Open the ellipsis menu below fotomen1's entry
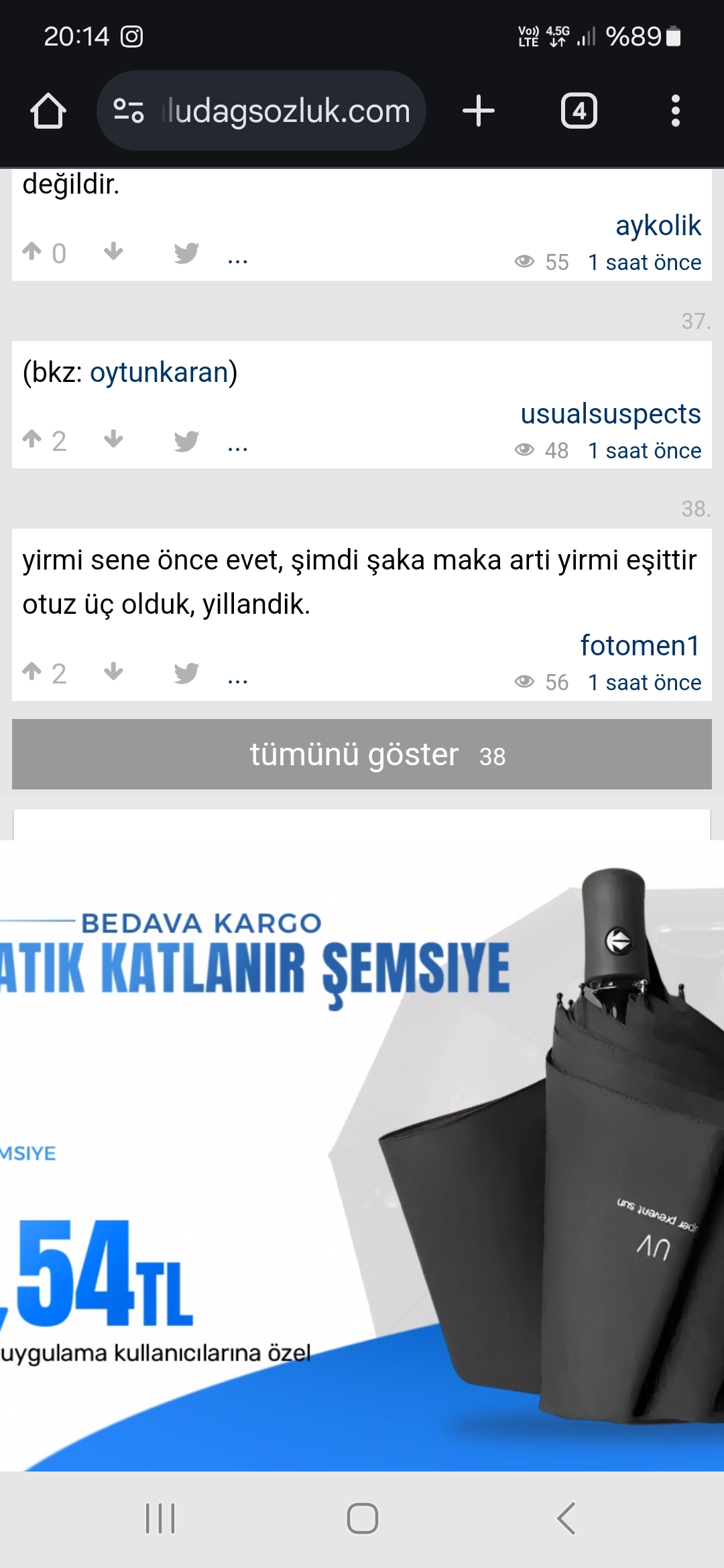The width and height of the screenshot is (724, 1568). click(x=237, y=678)
